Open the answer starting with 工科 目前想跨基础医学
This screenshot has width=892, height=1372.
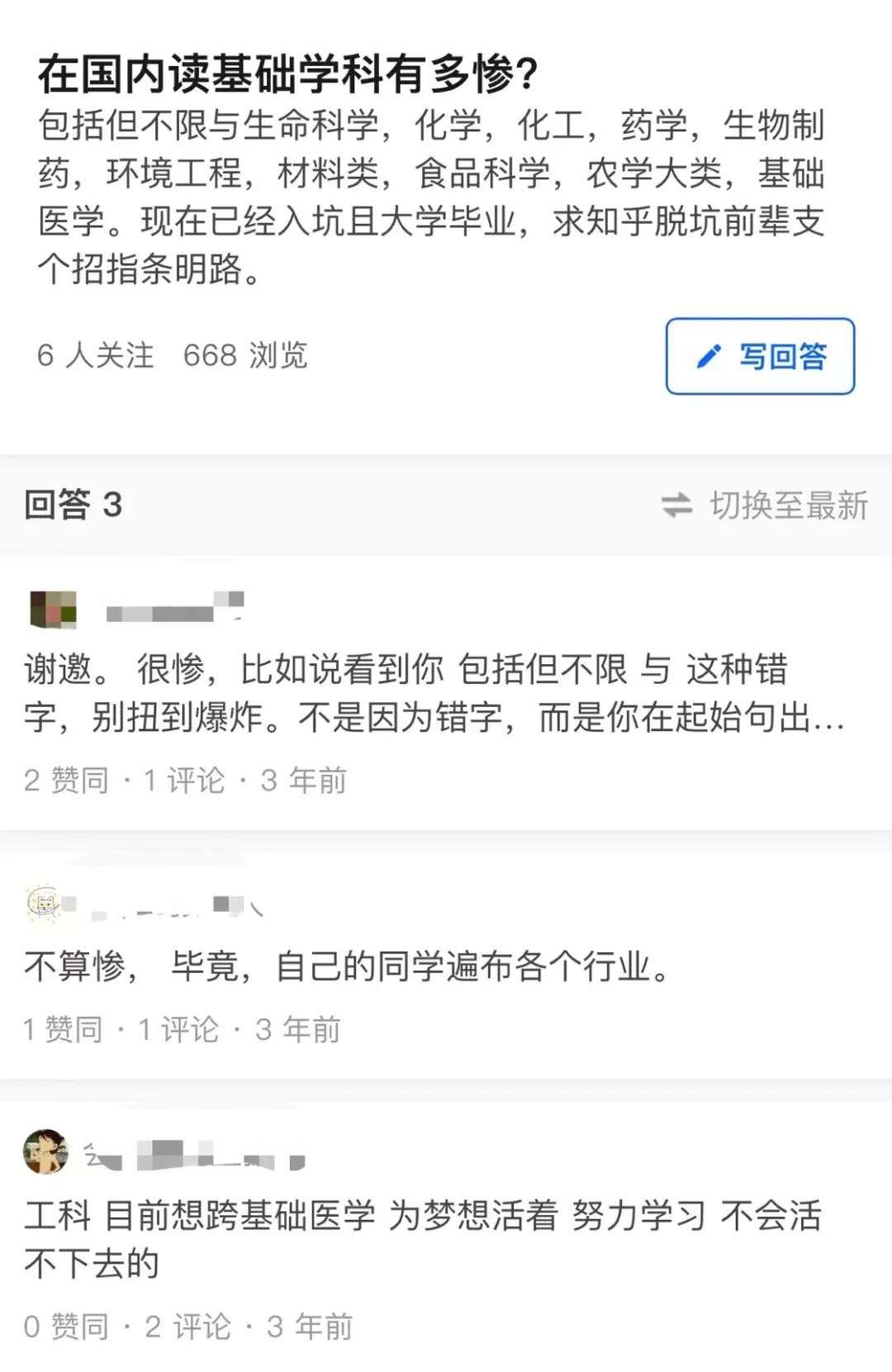pos(421,1238)
